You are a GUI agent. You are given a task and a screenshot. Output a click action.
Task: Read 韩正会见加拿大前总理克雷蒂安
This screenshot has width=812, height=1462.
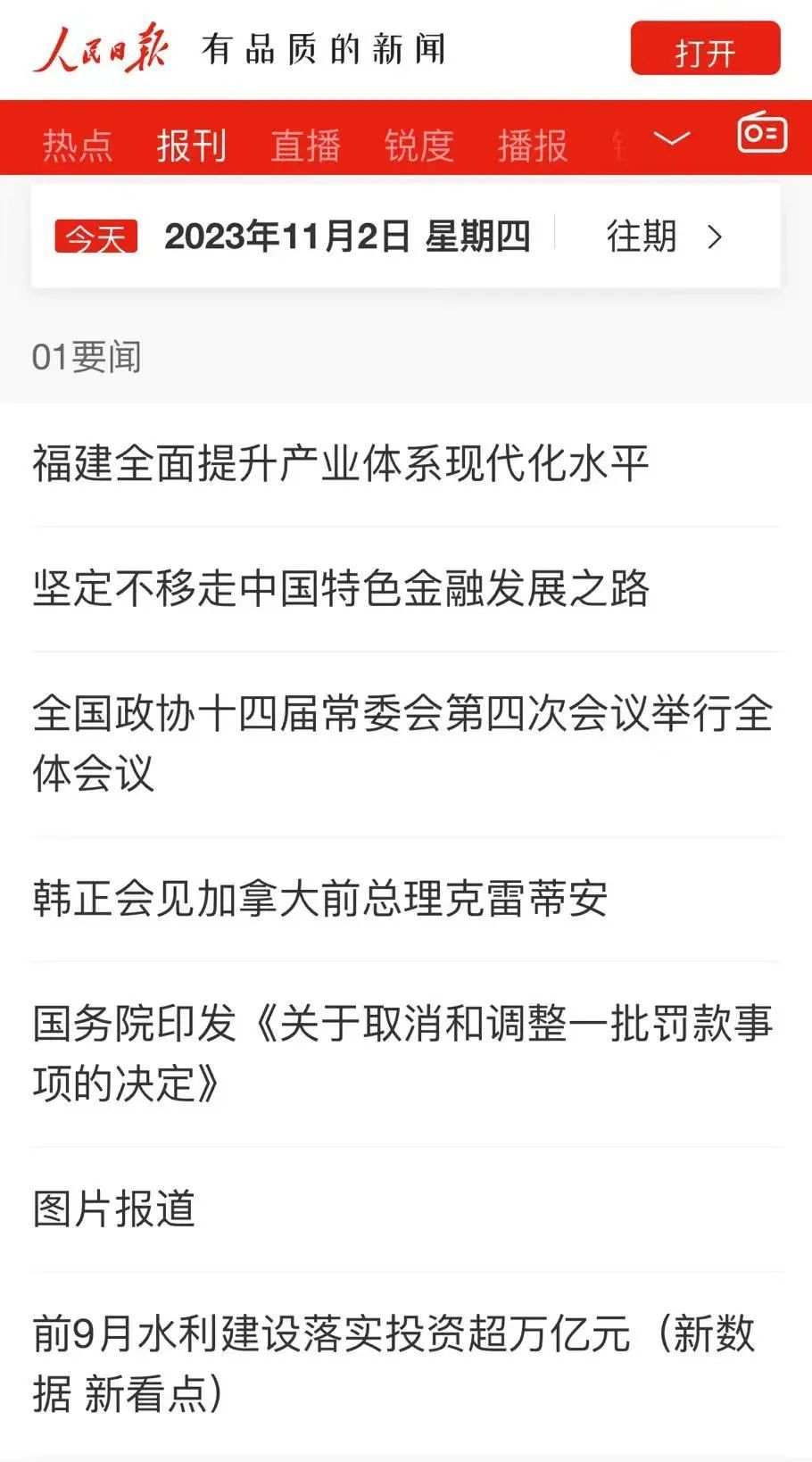(x=320, y=898)
